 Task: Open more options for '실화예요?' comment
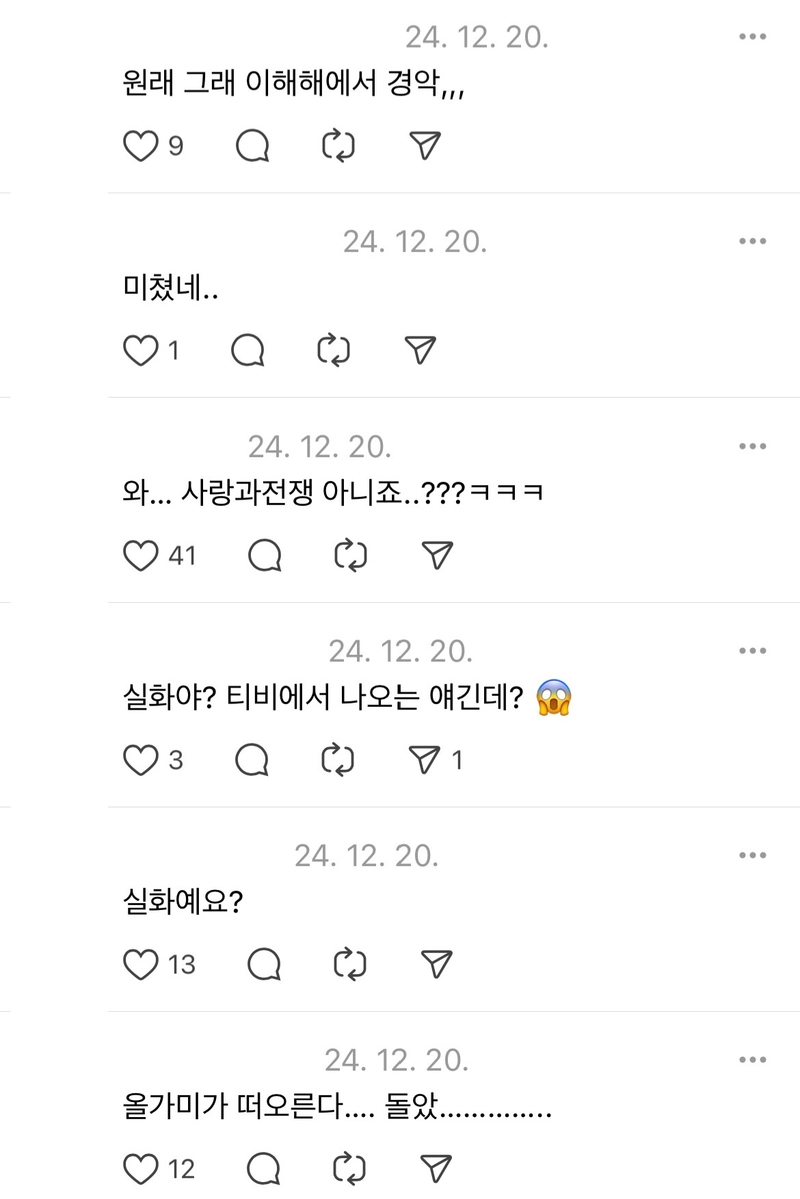(x=752, y=855)
